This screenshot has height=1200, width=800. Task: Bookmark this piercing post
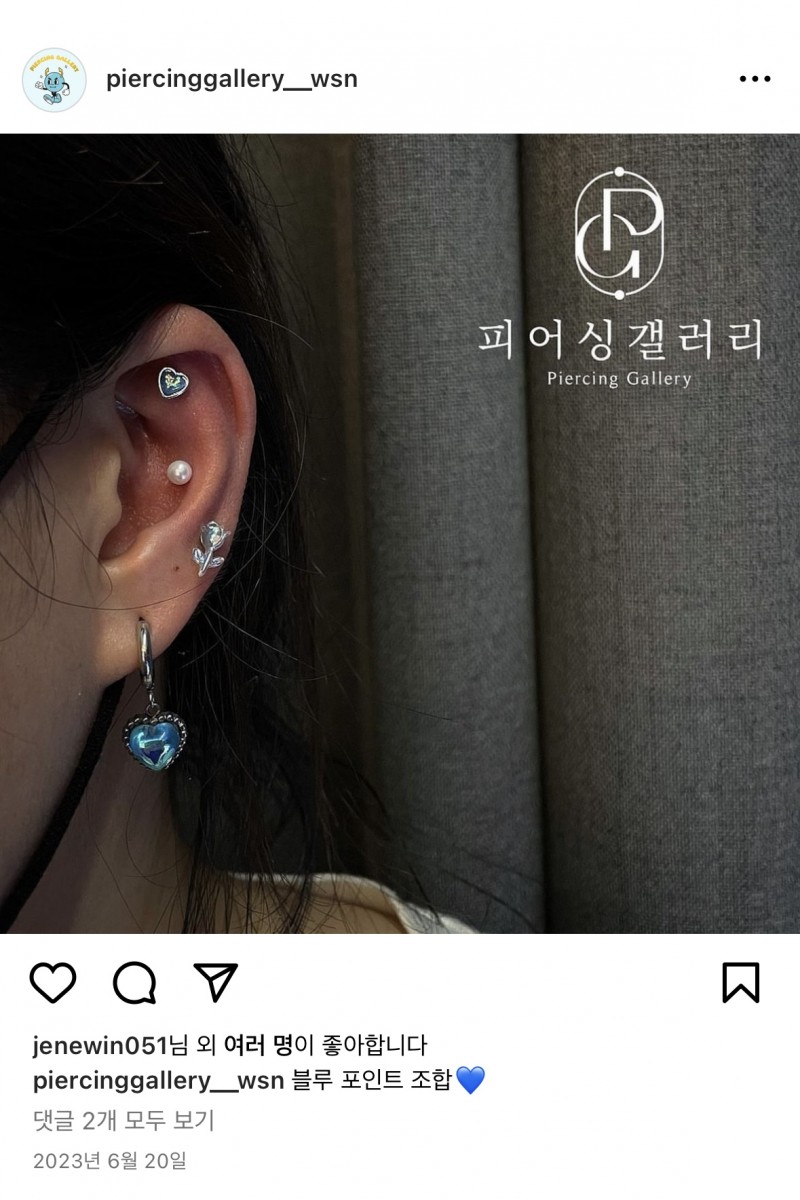coord(740,983)
